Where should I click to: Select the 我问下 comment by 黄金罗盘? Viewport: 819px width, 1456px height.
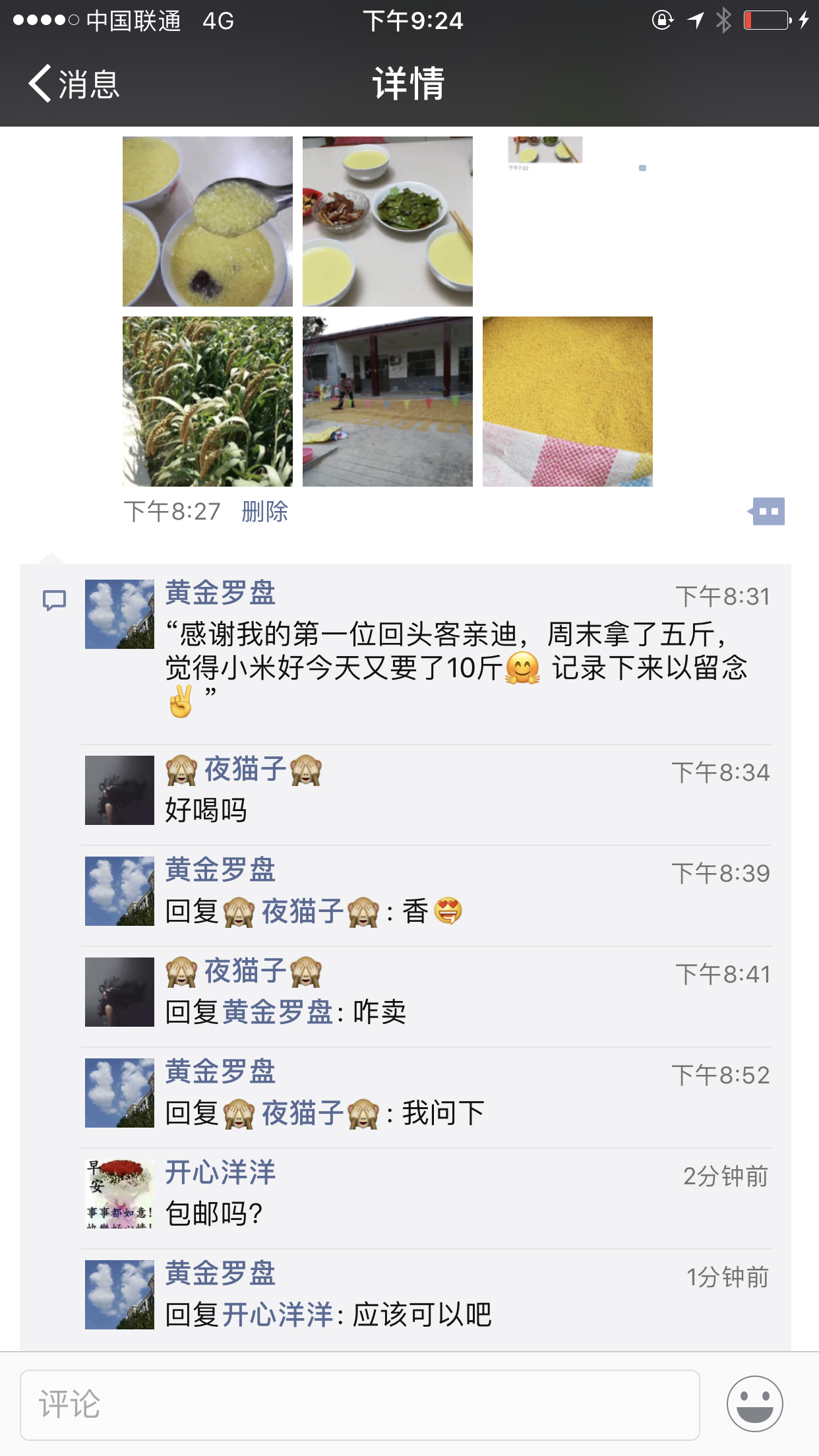pos(443,1113)
